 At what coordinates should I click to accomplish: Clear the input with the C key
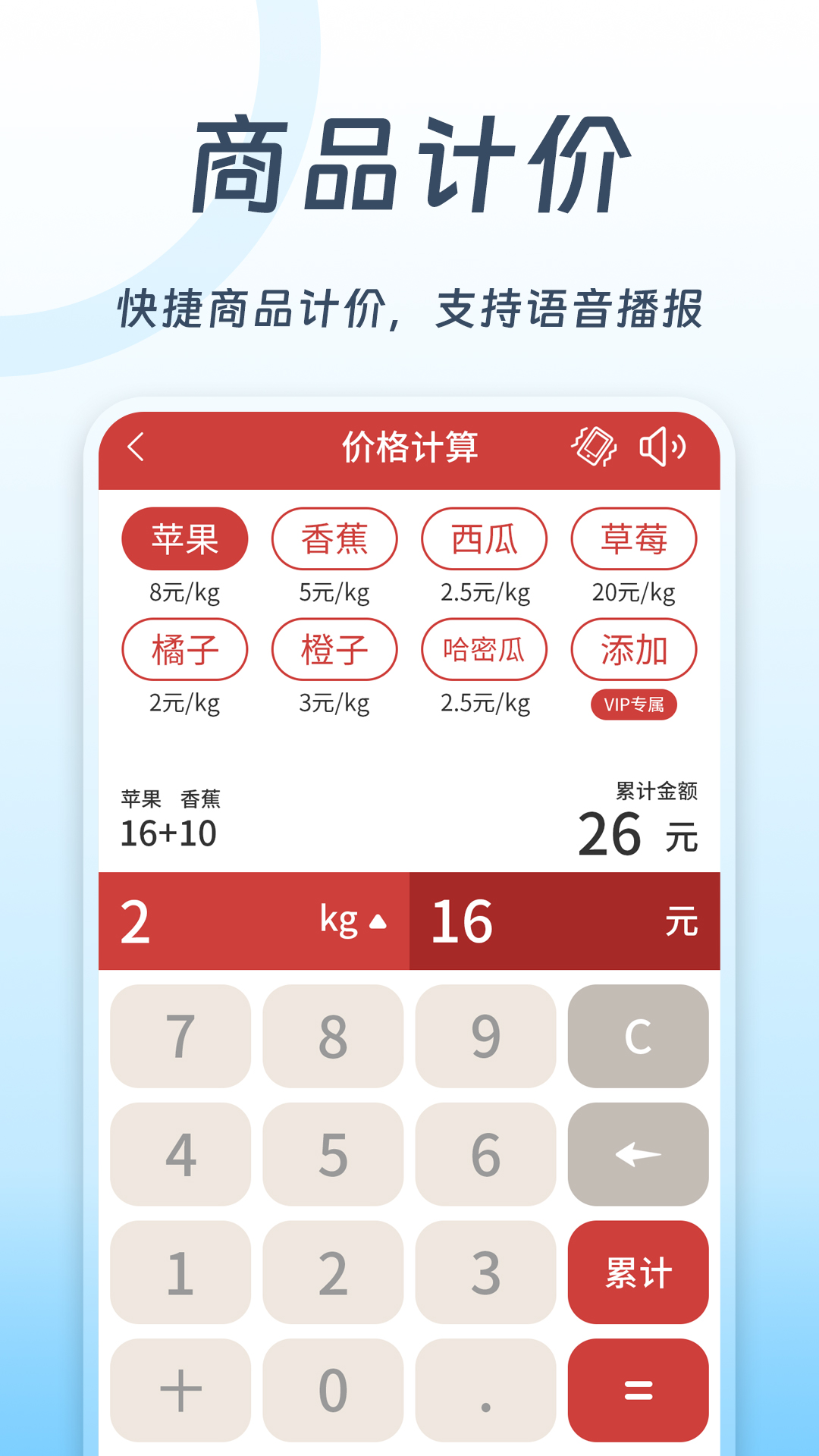pyautogui.click(x=639, y=1036)
